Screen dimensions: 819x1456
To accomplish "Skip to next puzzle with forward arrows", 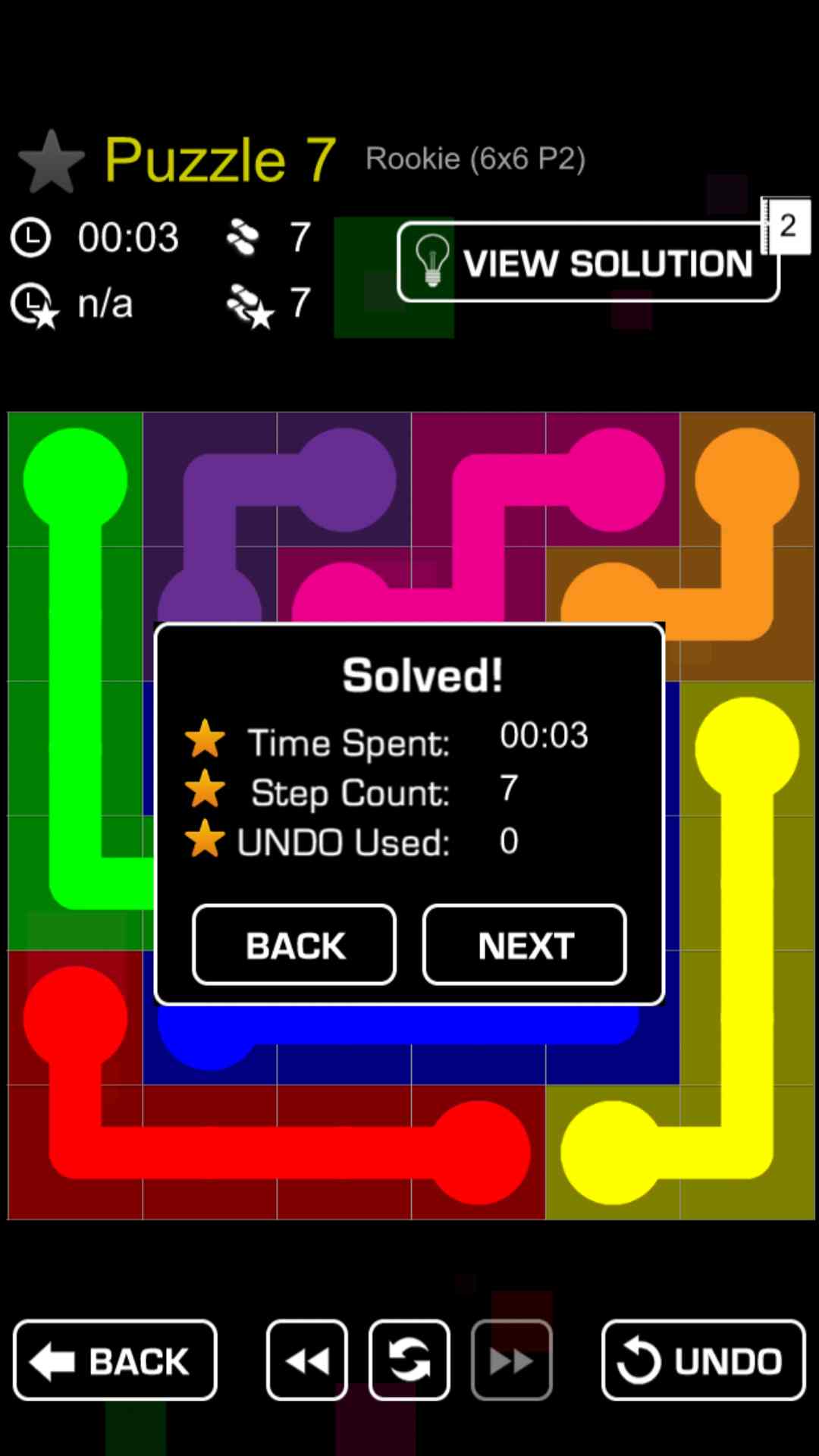I will [x=511, y=1360].
